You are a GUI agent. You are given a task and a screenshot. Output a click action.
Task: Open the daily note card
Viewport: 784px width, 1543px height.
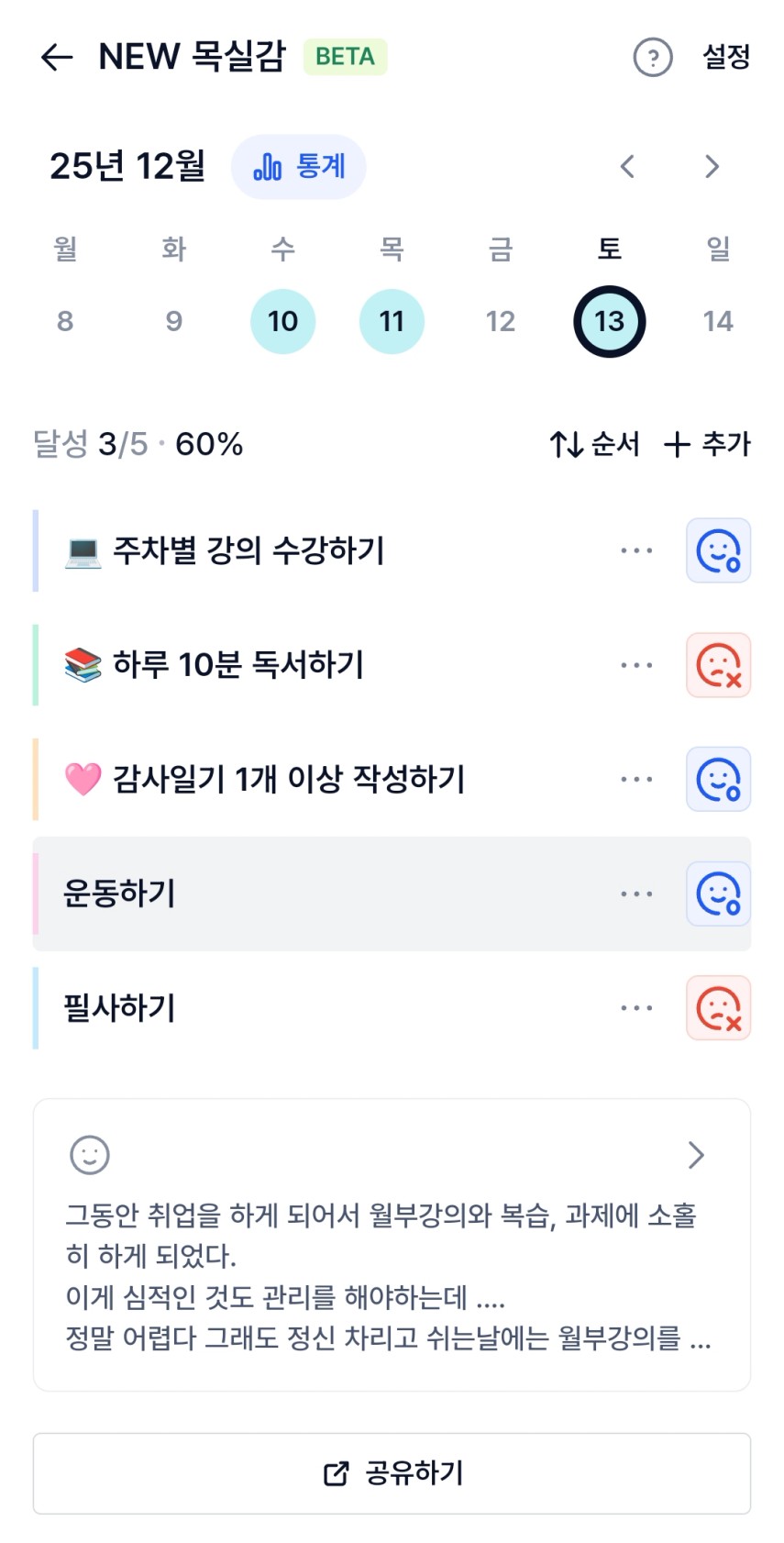tap(392, 1245)
